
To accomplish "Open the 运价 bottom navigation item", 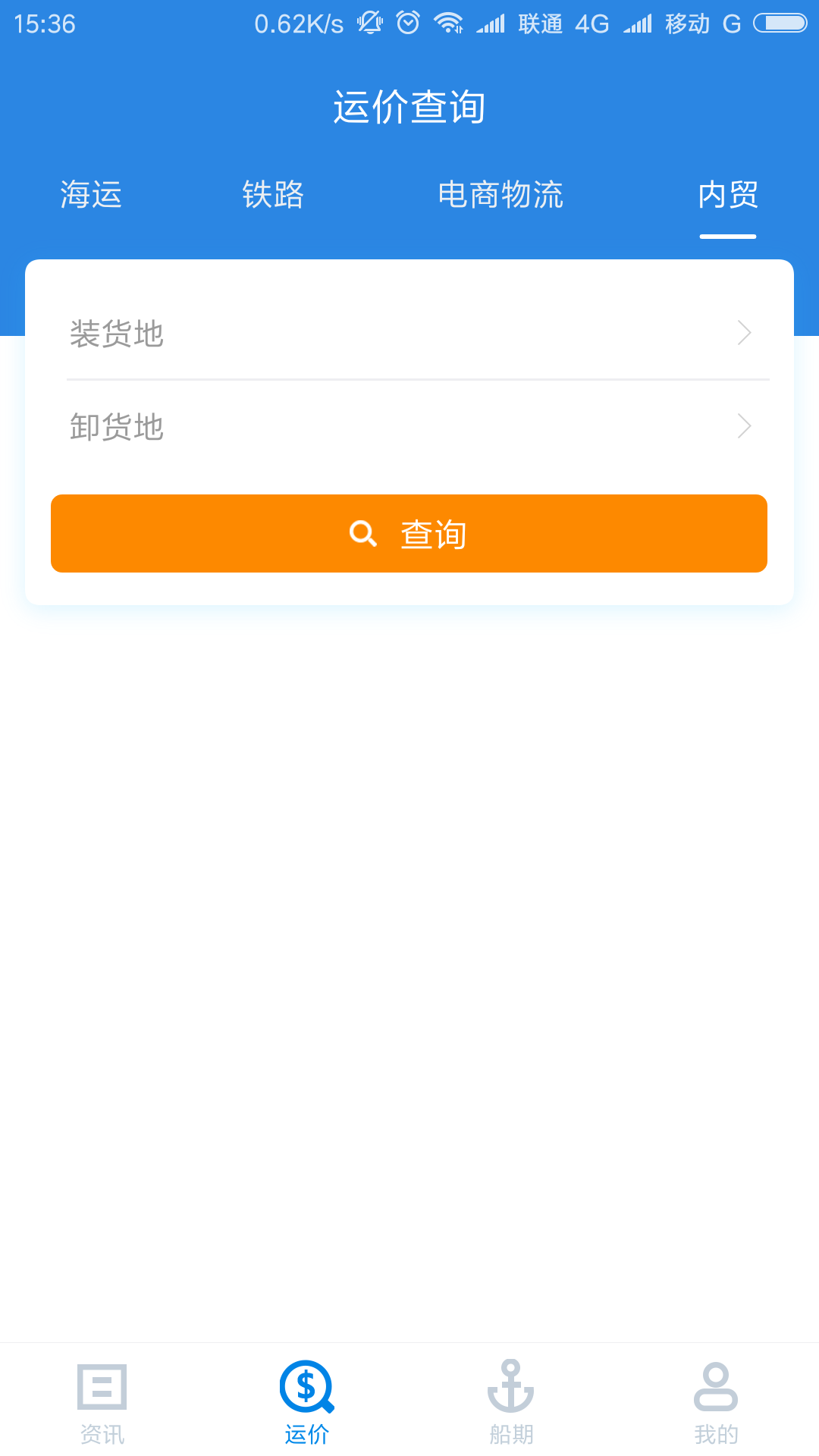I will (x=307, y=1401).
